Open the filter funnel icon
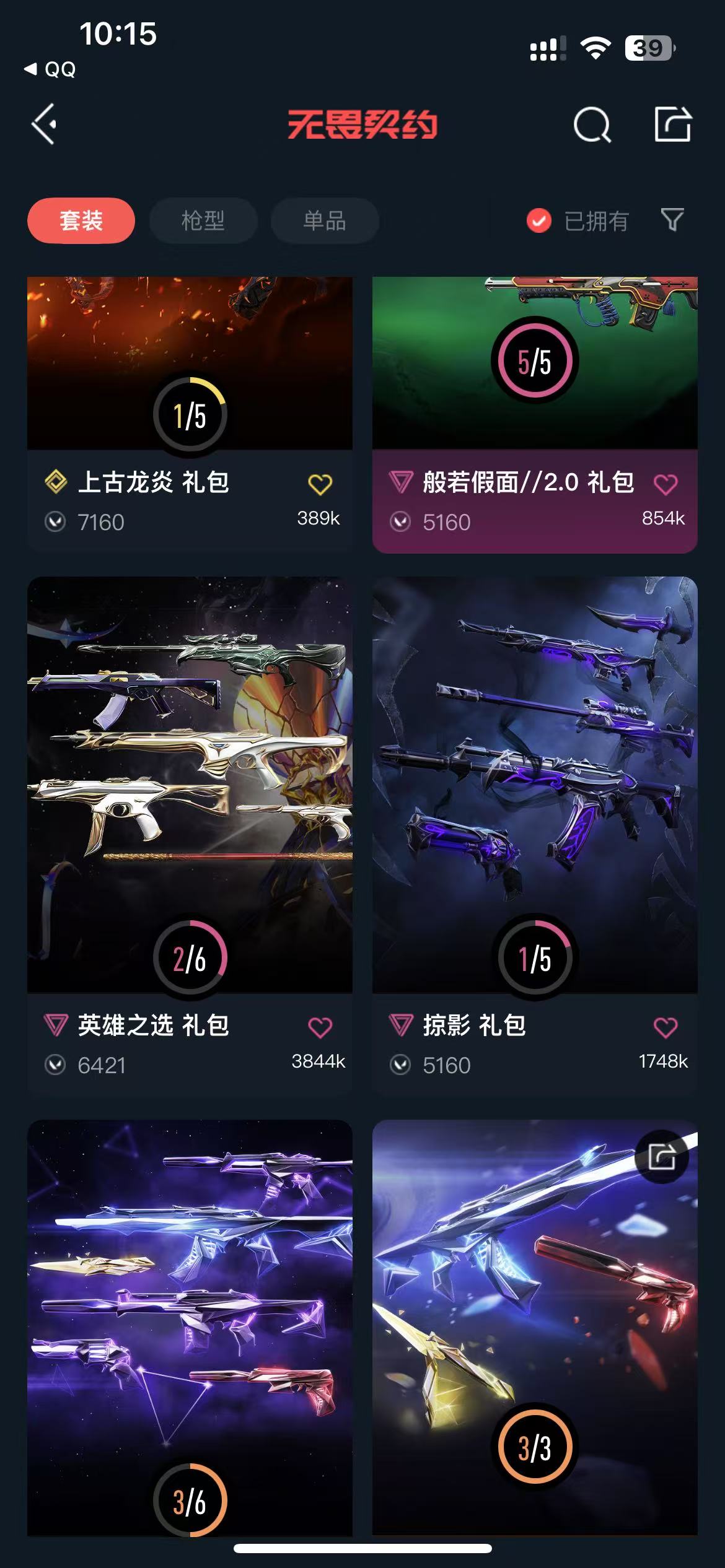Viewport: 725px width, 1568px height. [672, 219]
